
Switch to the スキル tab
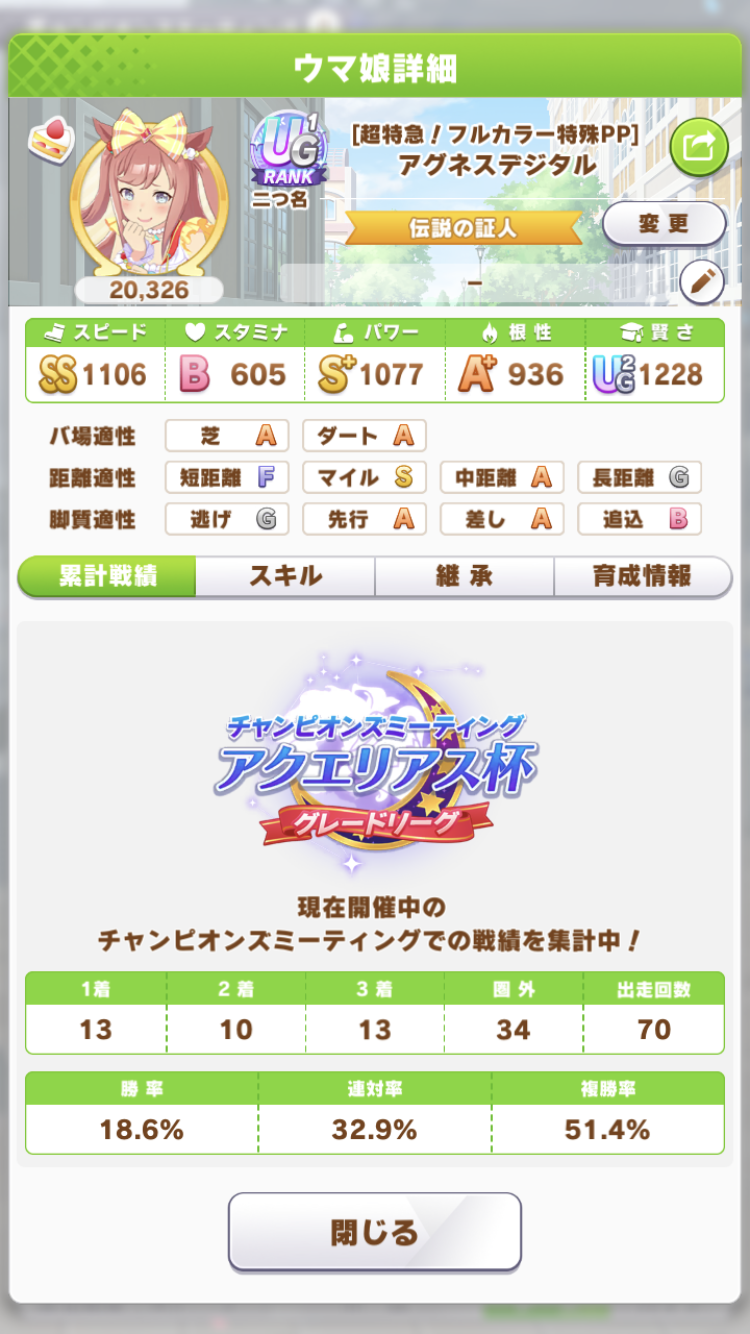[285, 576]
